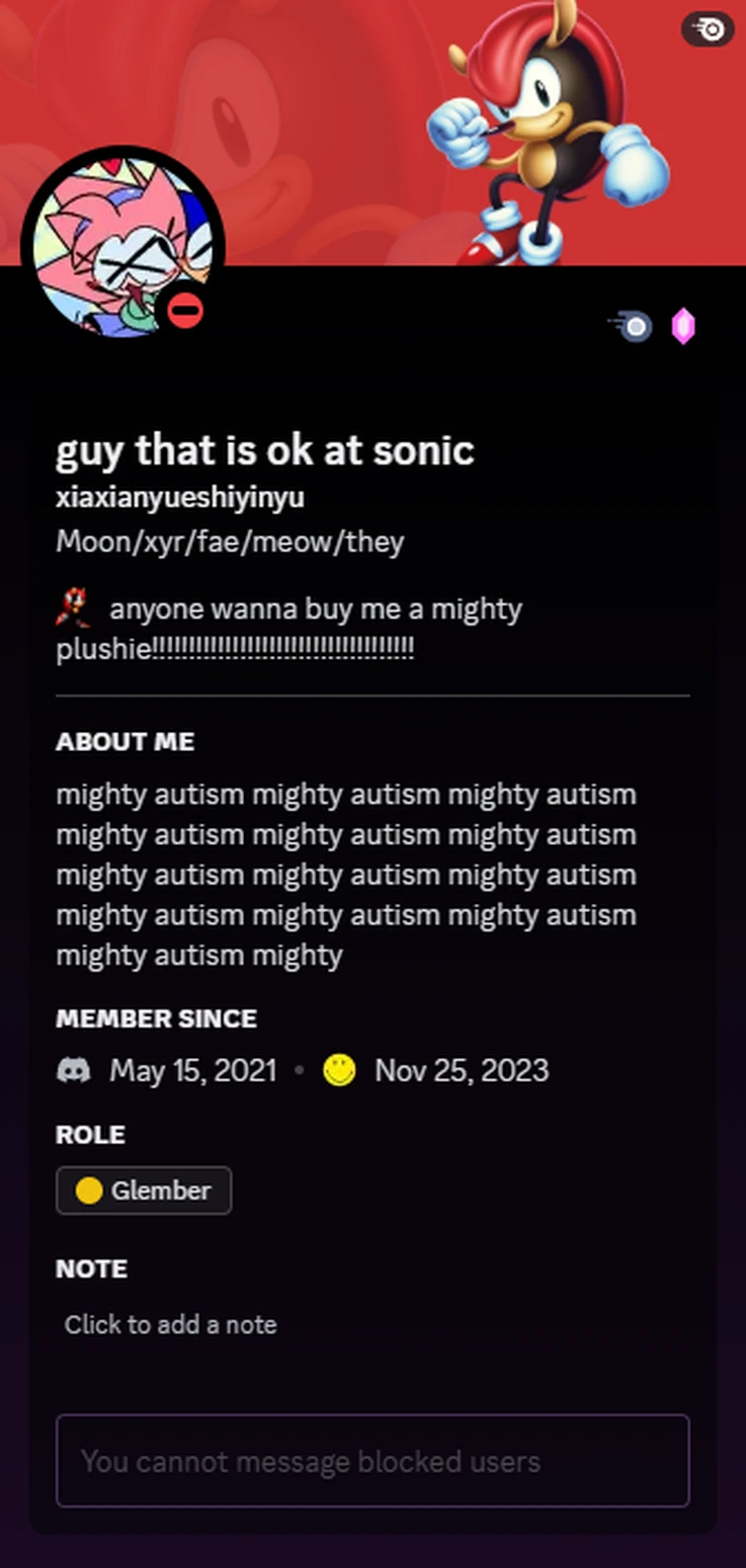The width and height of the screenshot is (746, 1568).
Task: Tap the Nitro subscriber badge
Action: click(630, 326)
